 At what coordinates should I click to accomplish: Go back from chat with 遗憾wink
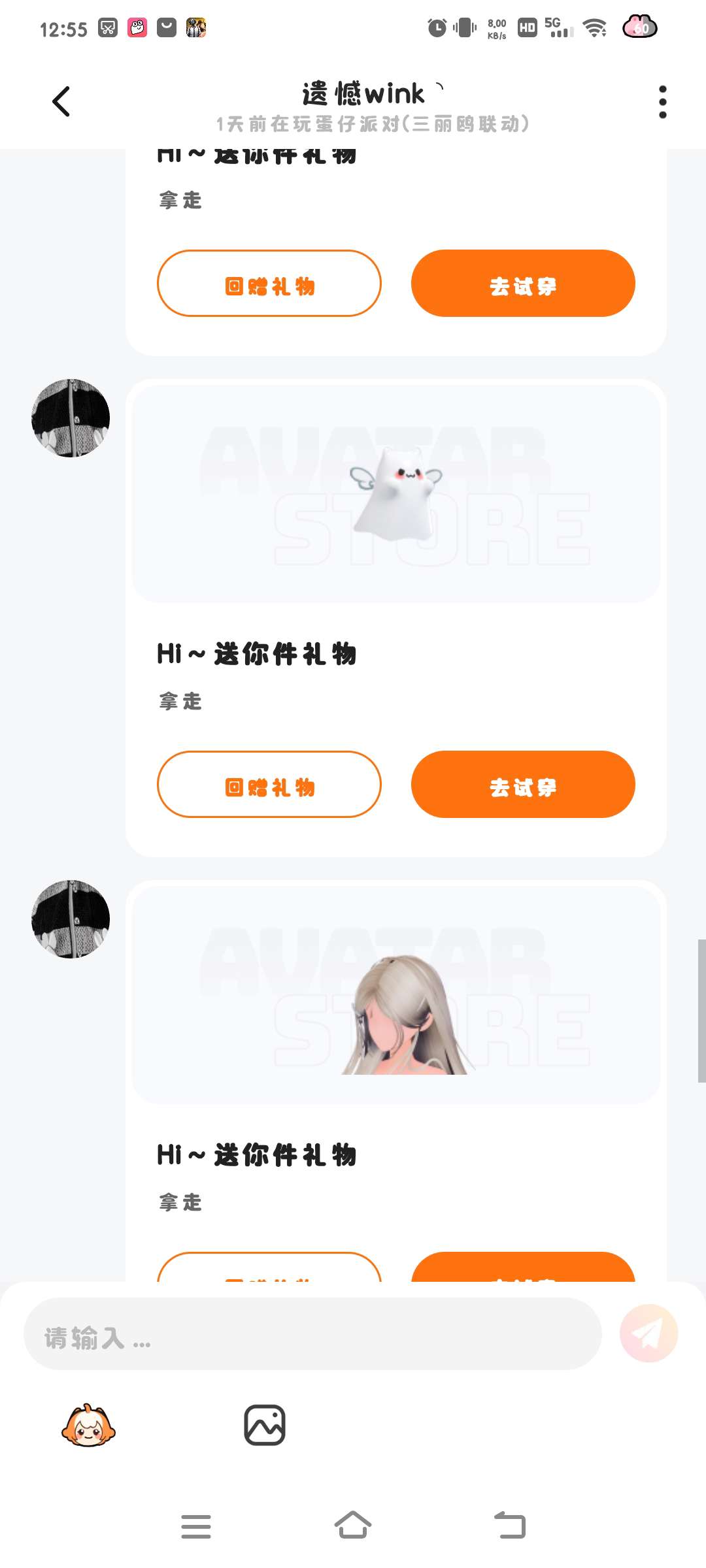click(61, 102)
